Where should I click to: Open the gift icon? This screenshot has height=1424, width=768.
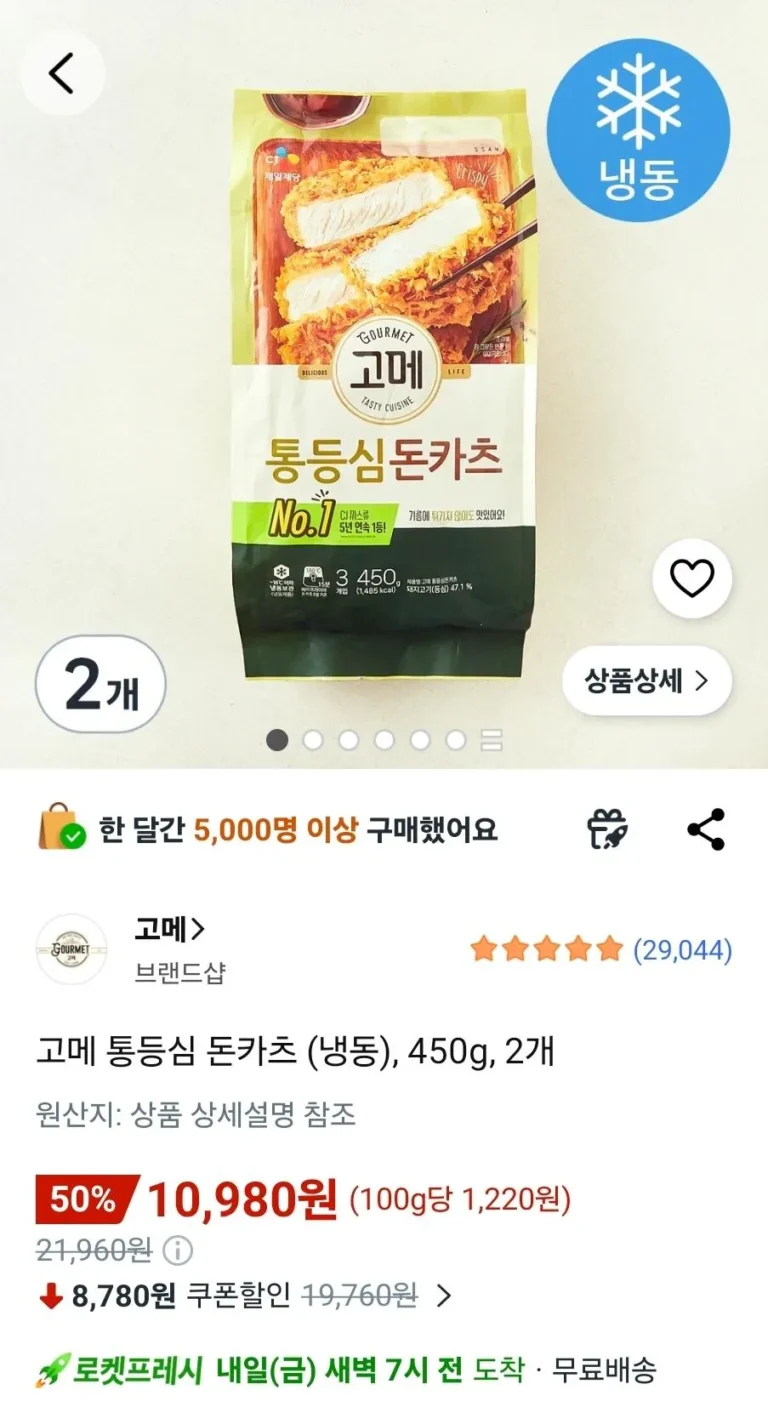(607, 830)
